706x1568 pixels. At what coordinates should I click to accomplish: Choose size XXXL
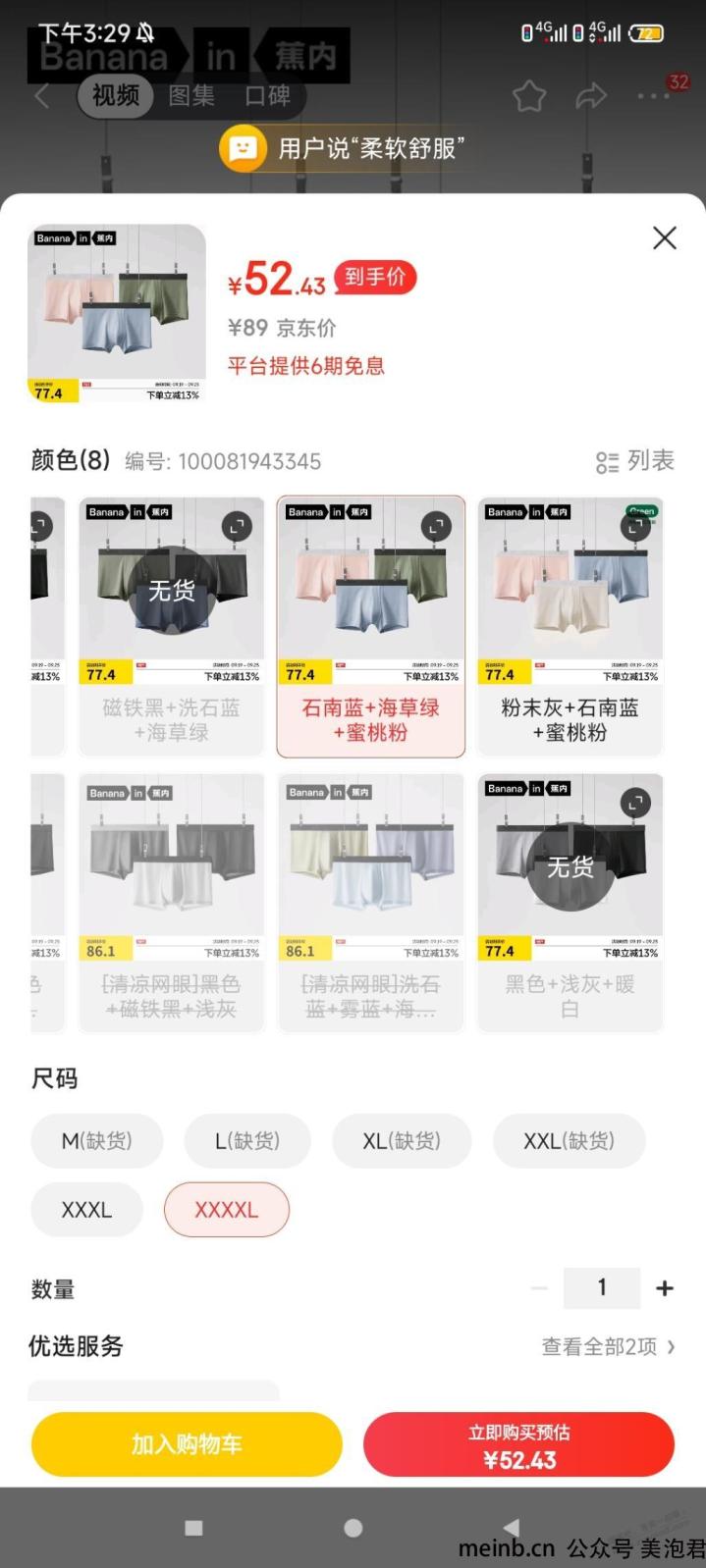point(86,1210)
